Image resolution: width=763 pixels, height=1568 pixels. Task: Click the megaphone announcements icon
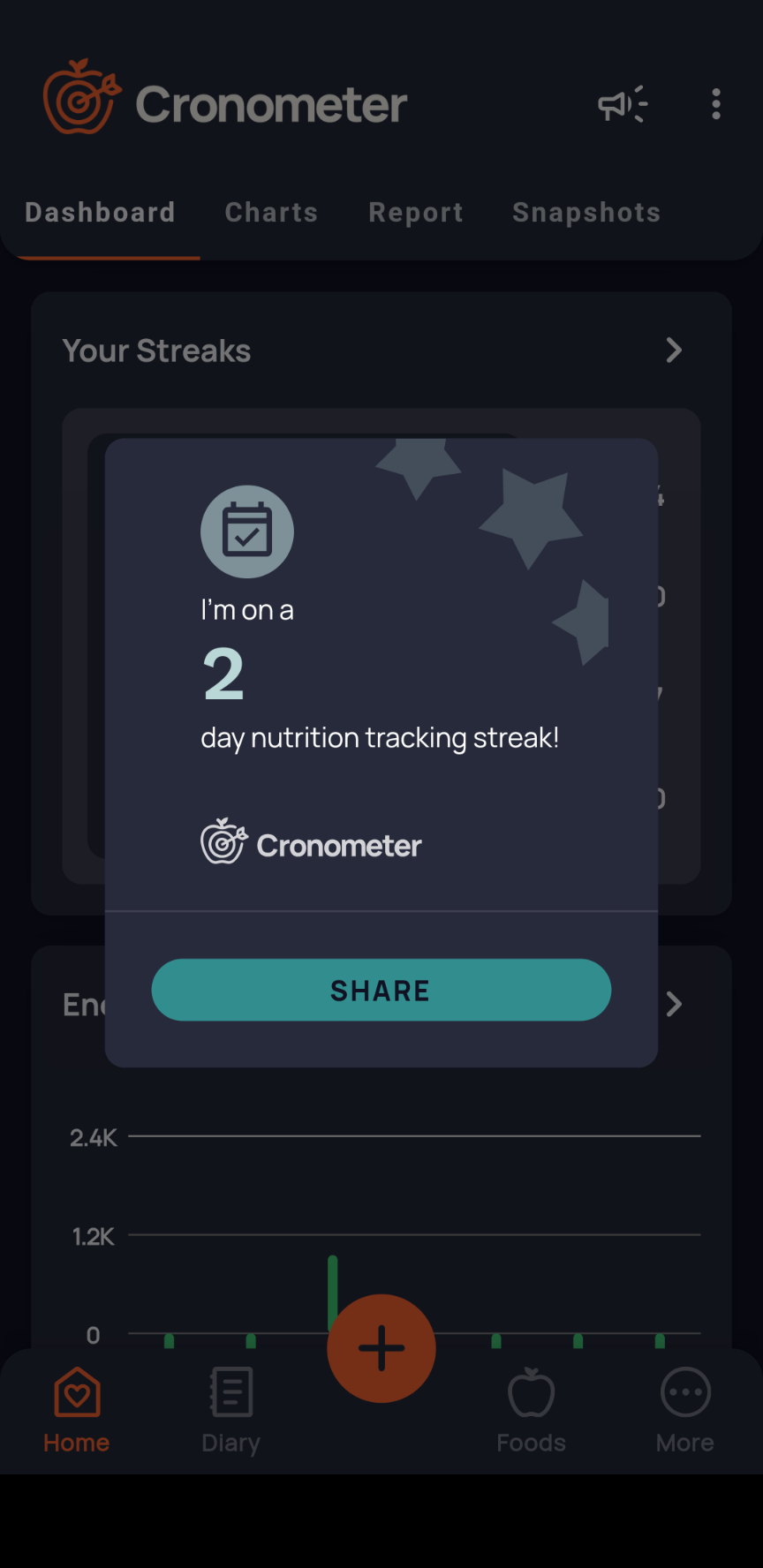coord(621,103)
